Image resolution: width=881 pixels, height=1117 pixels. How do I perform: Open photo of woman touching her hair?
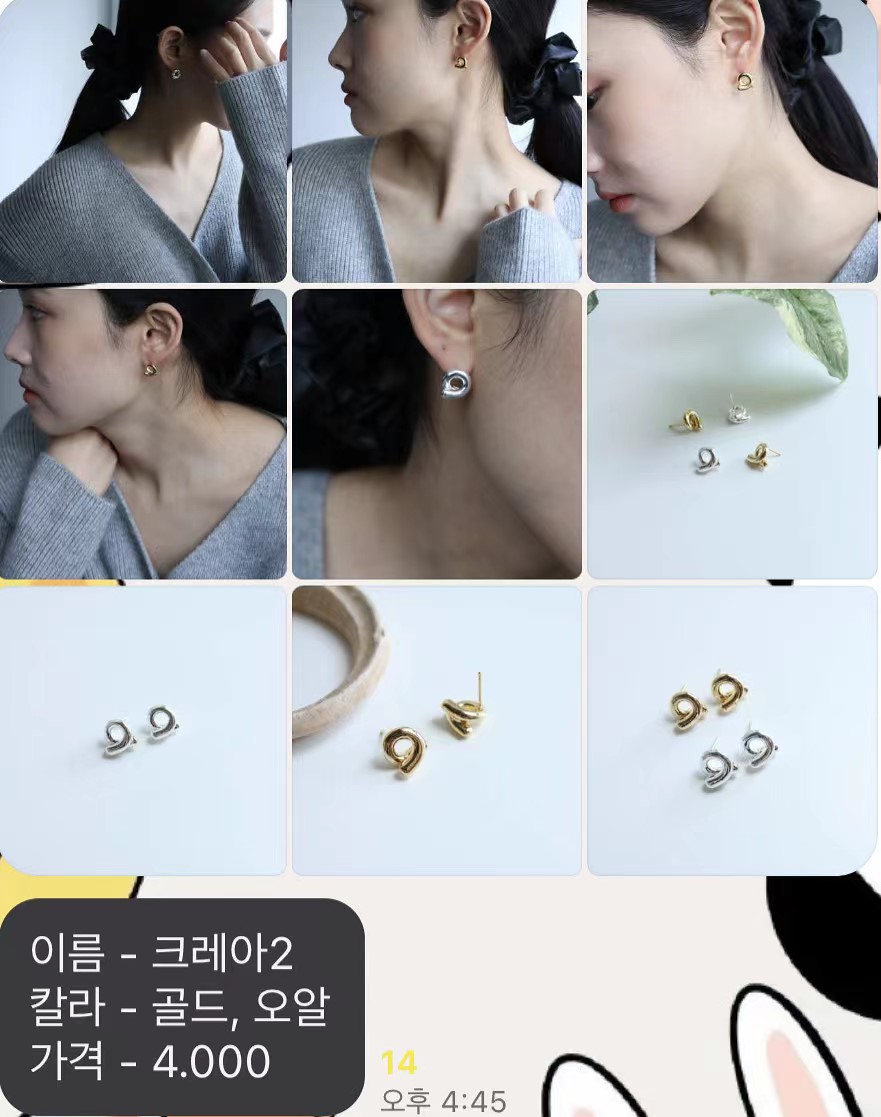point(143,140)
